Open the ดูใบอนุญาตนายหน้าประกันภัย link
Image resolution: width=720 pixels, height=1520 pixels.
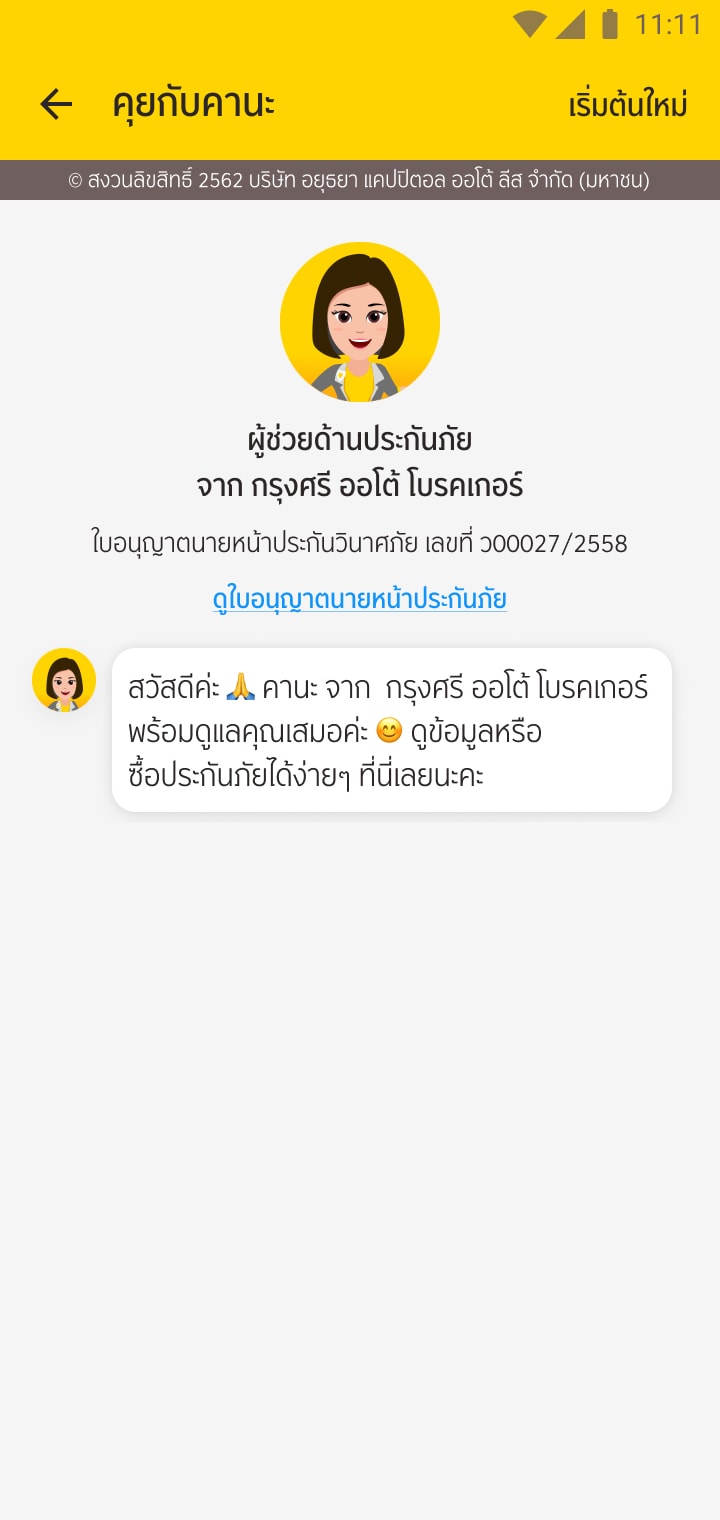click(x=360, y=599)
